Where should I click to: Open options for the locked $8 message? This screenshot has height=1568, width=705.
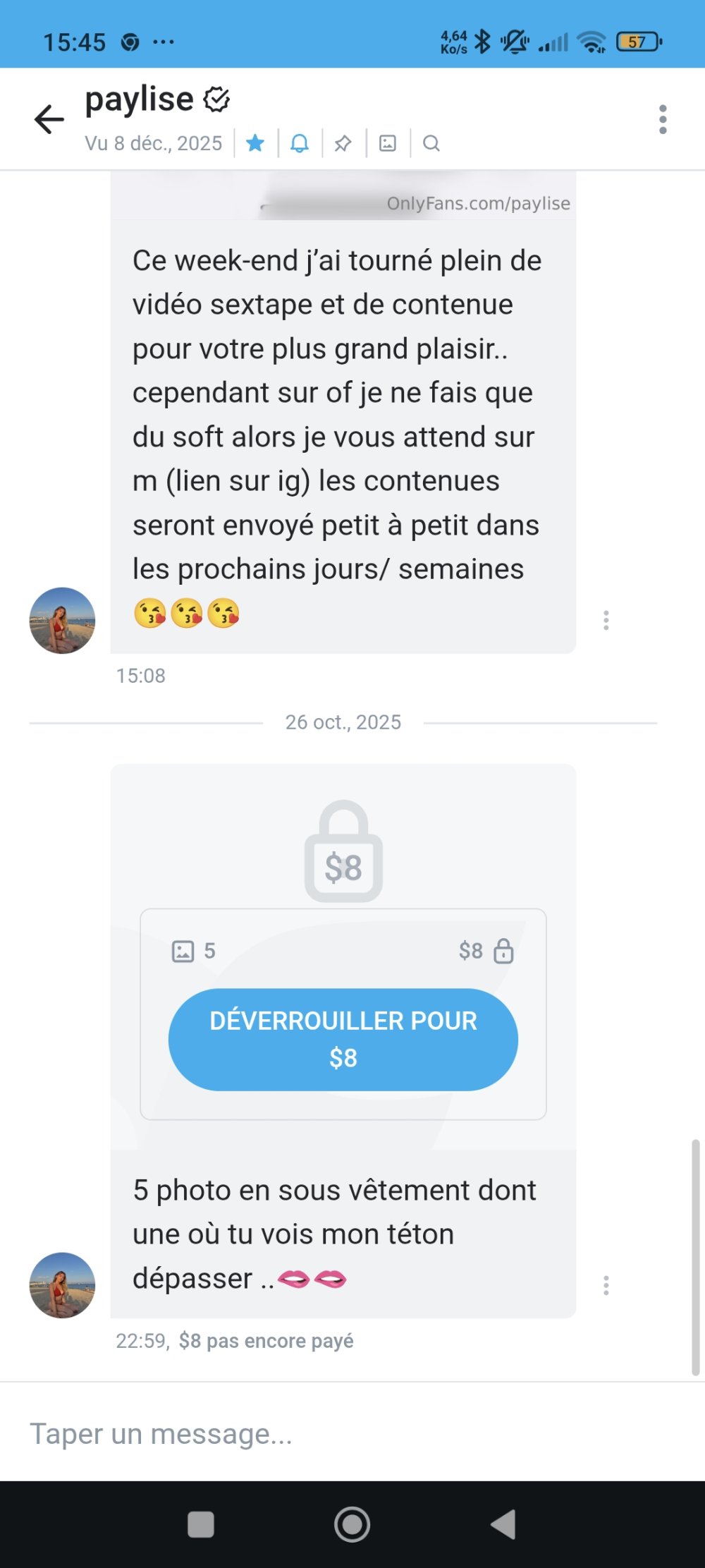click(x=606, y=1285)
